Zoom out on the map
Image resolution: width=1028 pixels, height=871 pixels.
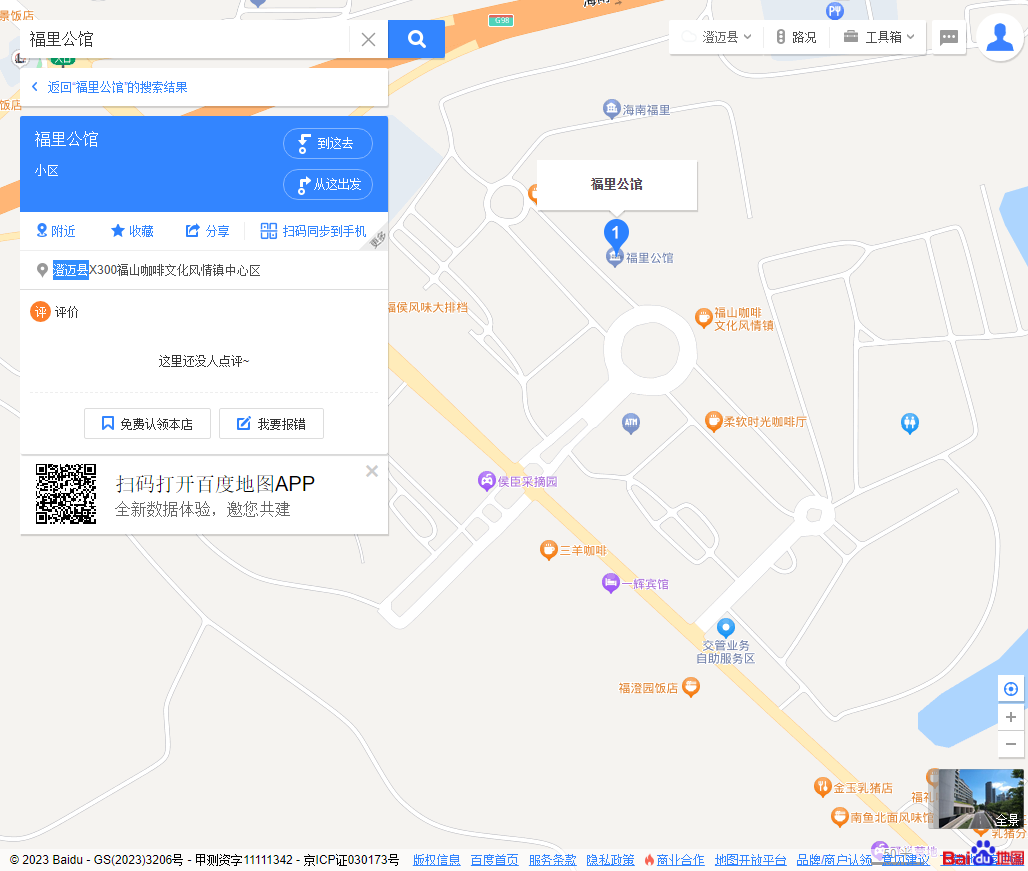click(1011, 744)
